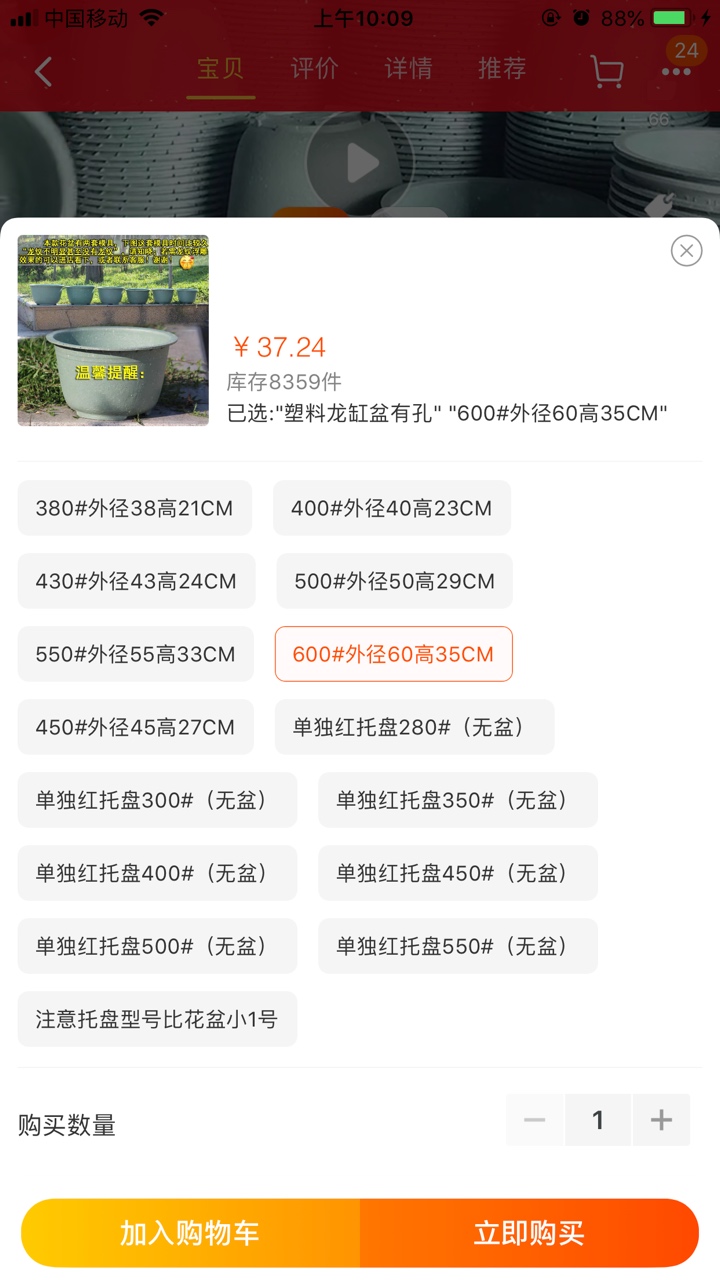This screenshot has height=1280, width=720.
Task: Tap the 注意托盘型号比花盆小1号 chip
Action: click(157, 1019)
